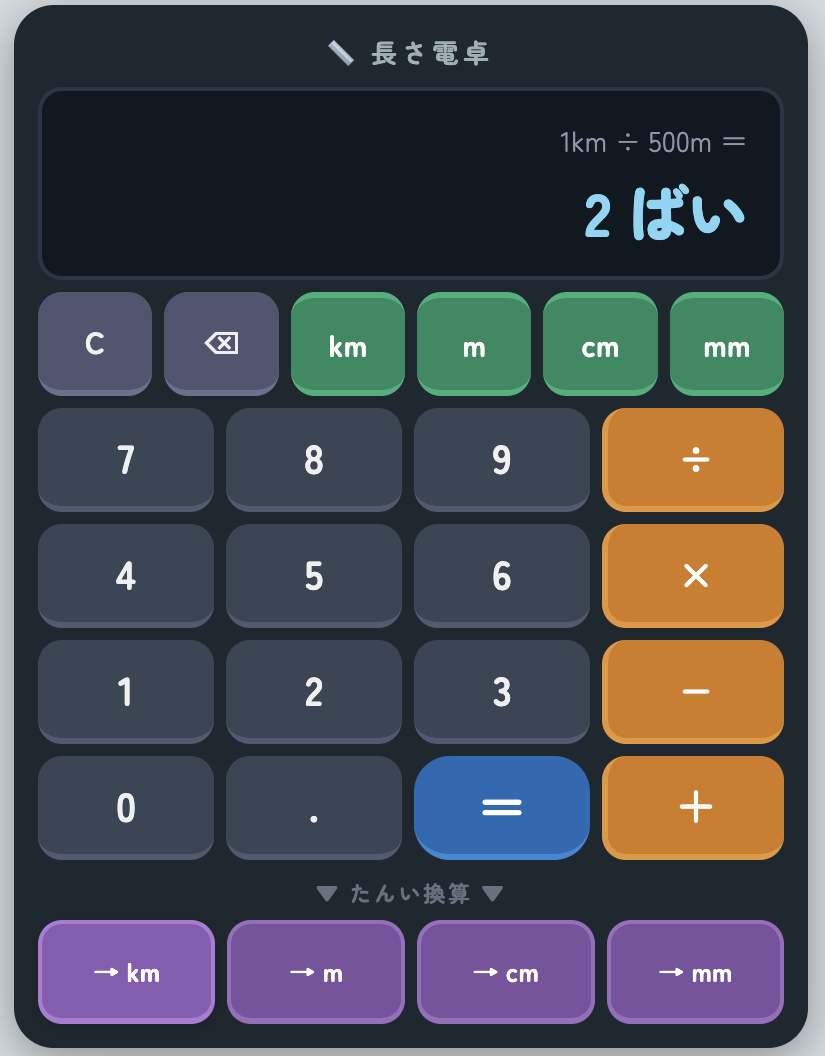Convert the result to mm
The width and height of the screenshot is (825, 1056).
(696, 972)
